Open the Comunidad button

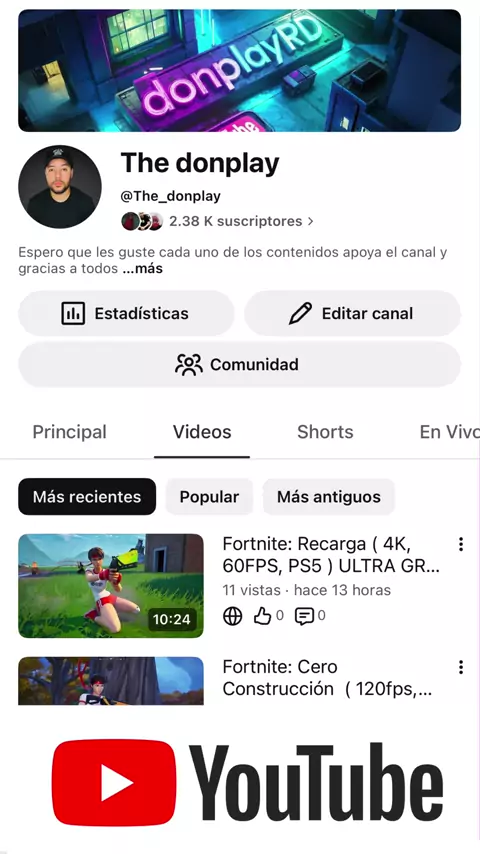[x=240, y=364]
